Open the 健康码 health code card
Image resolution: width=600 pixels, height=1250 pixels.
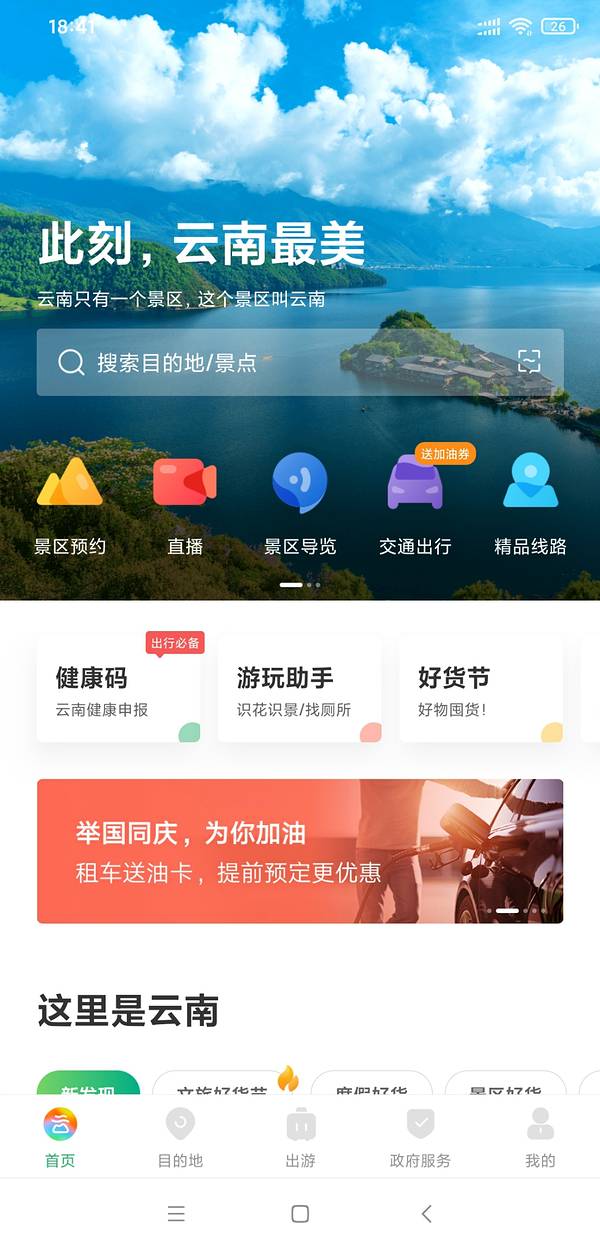tap(118, 691)
